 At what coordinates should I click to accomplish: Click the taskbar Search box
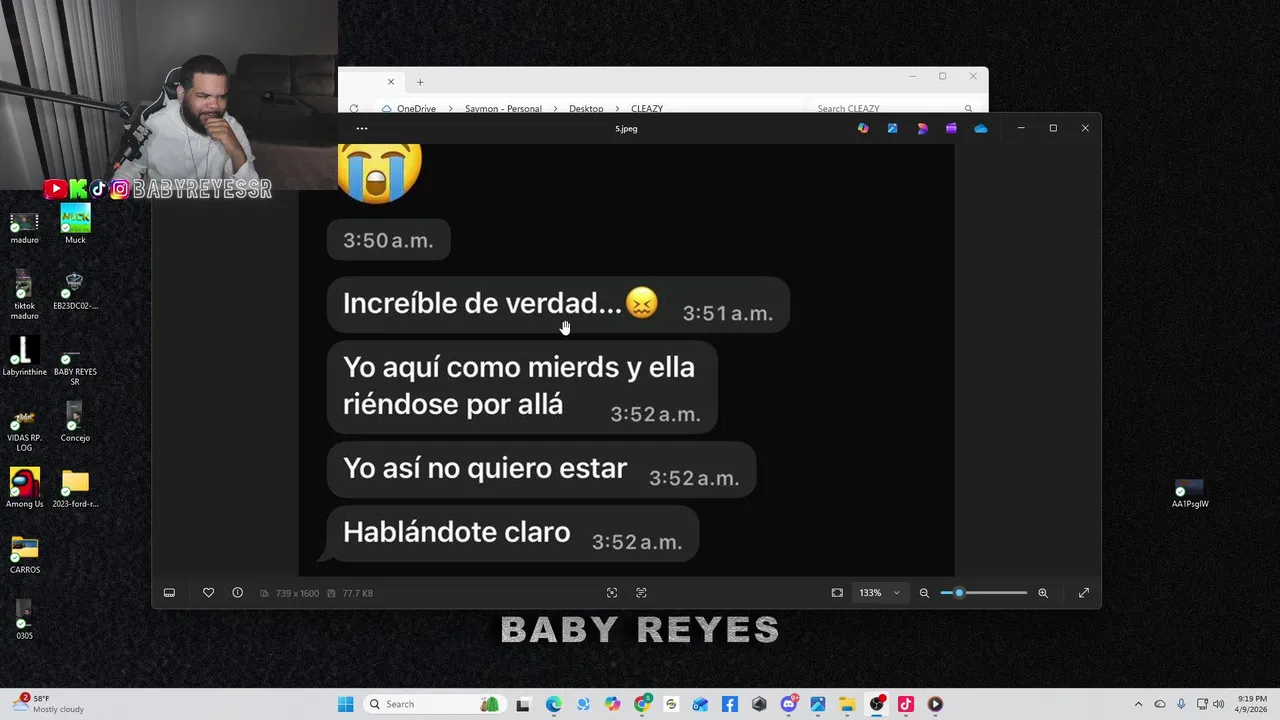point(420,704)
